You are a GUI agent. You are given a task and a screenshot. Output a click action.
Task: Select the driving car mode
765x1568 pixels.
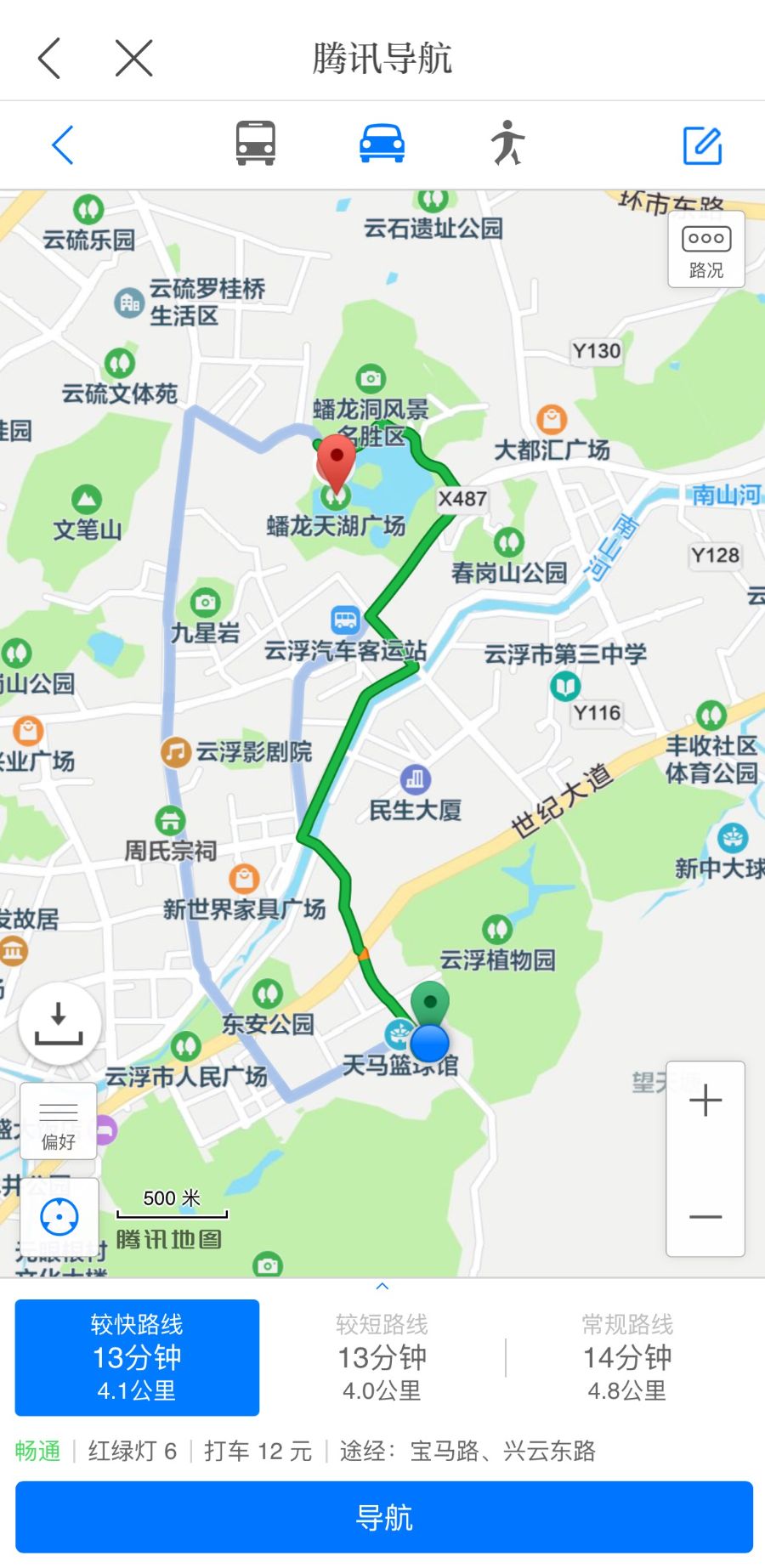382,143
